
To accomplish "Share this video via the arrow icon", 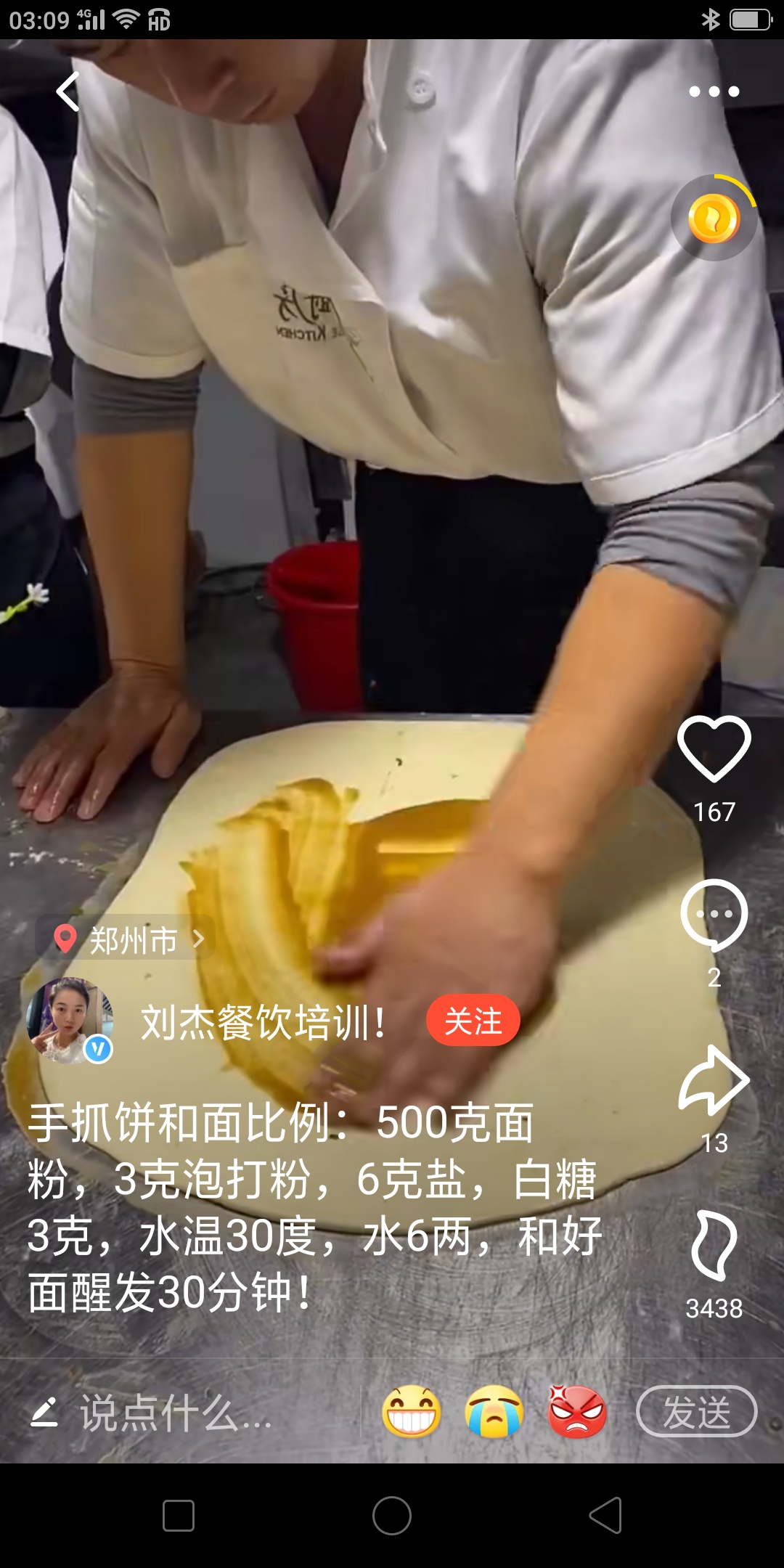I will pyautogui.click(x=714, y=1081).
